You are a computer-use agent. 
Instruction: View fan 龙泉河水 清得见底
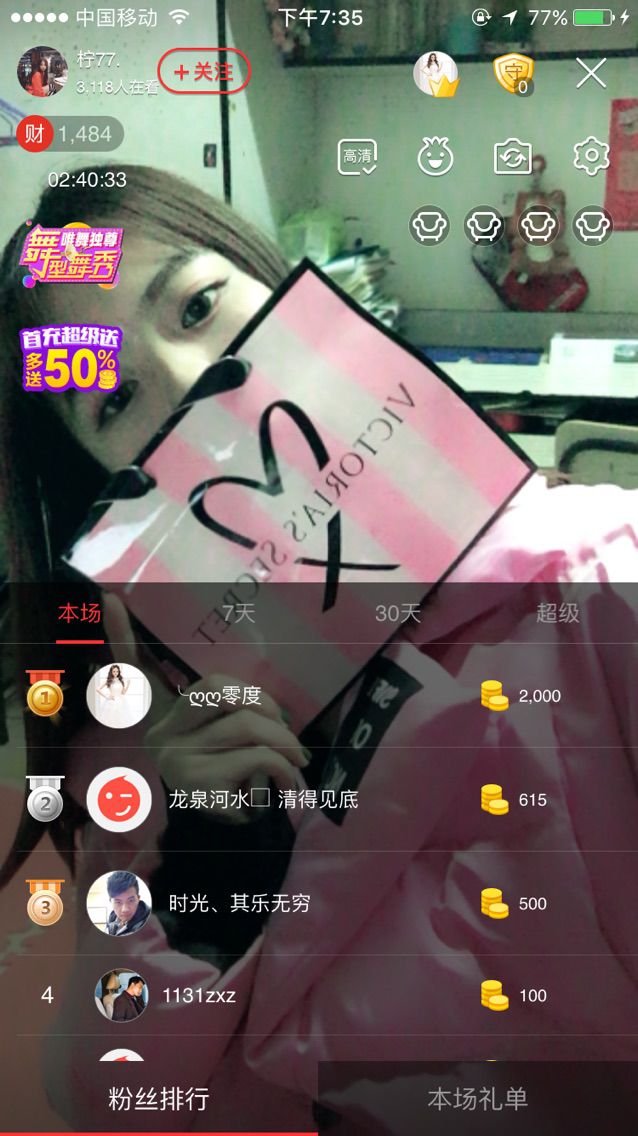coord(262,800)
